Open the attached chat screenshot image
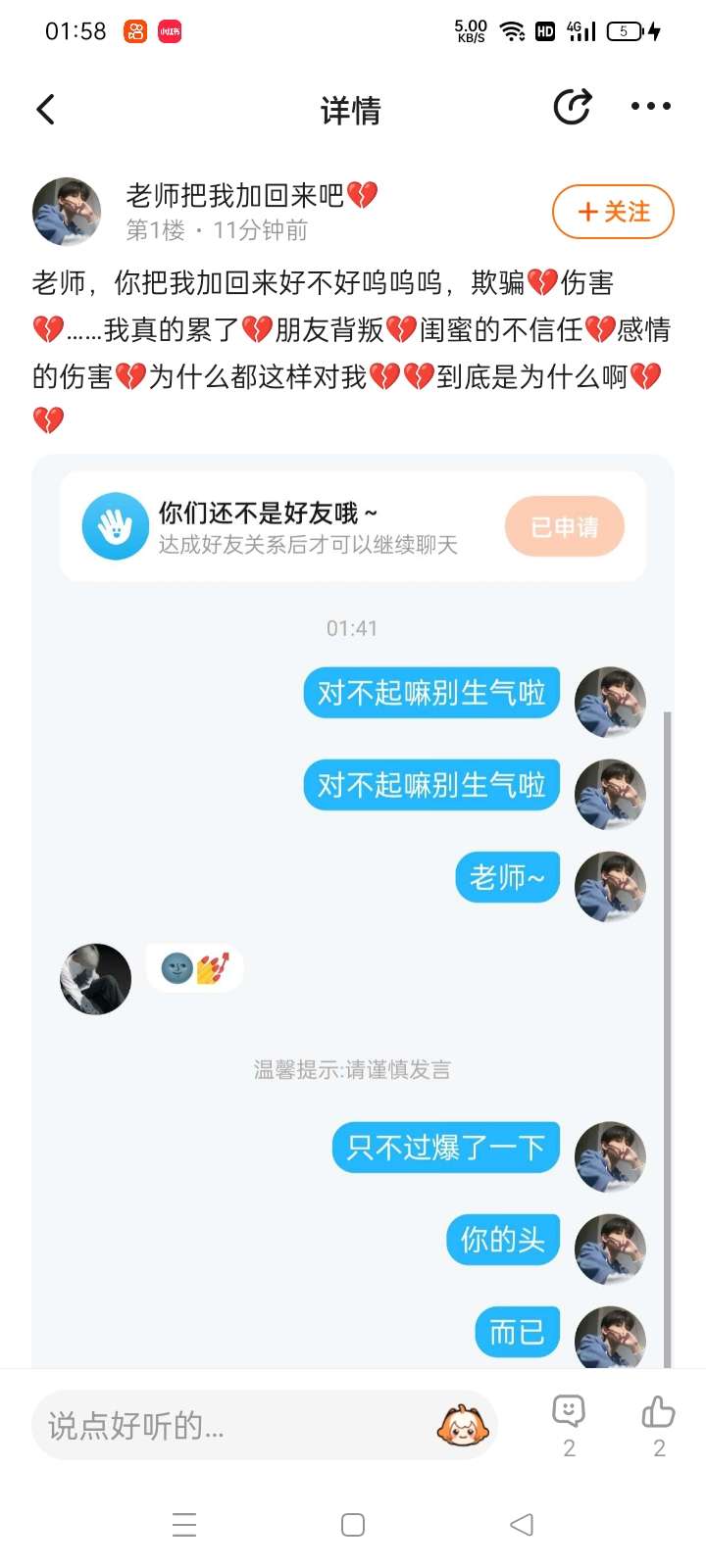Screen dimensions: 706x1568 [353, 911]
